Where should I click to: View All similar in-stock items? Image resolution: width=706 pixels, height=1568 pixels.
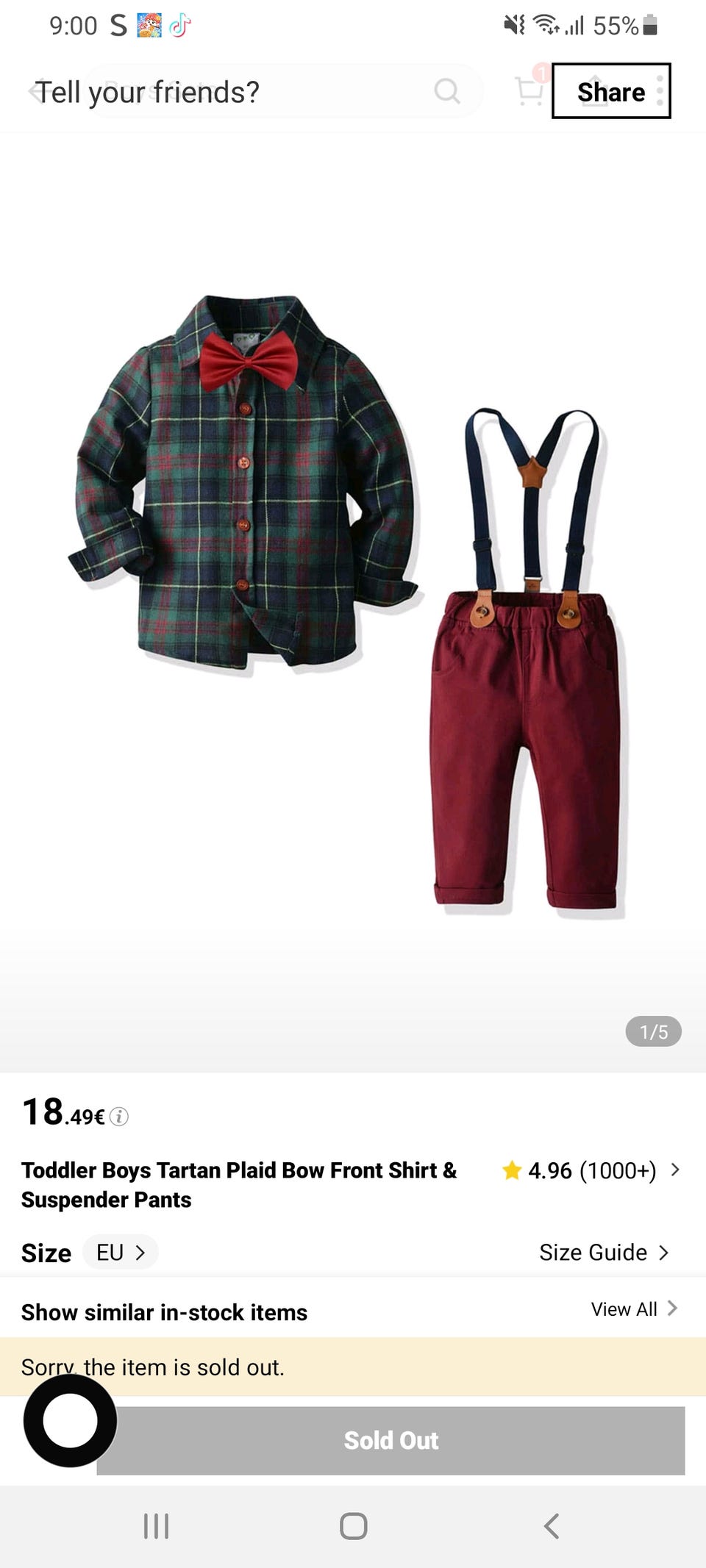tap(633, 1309)
